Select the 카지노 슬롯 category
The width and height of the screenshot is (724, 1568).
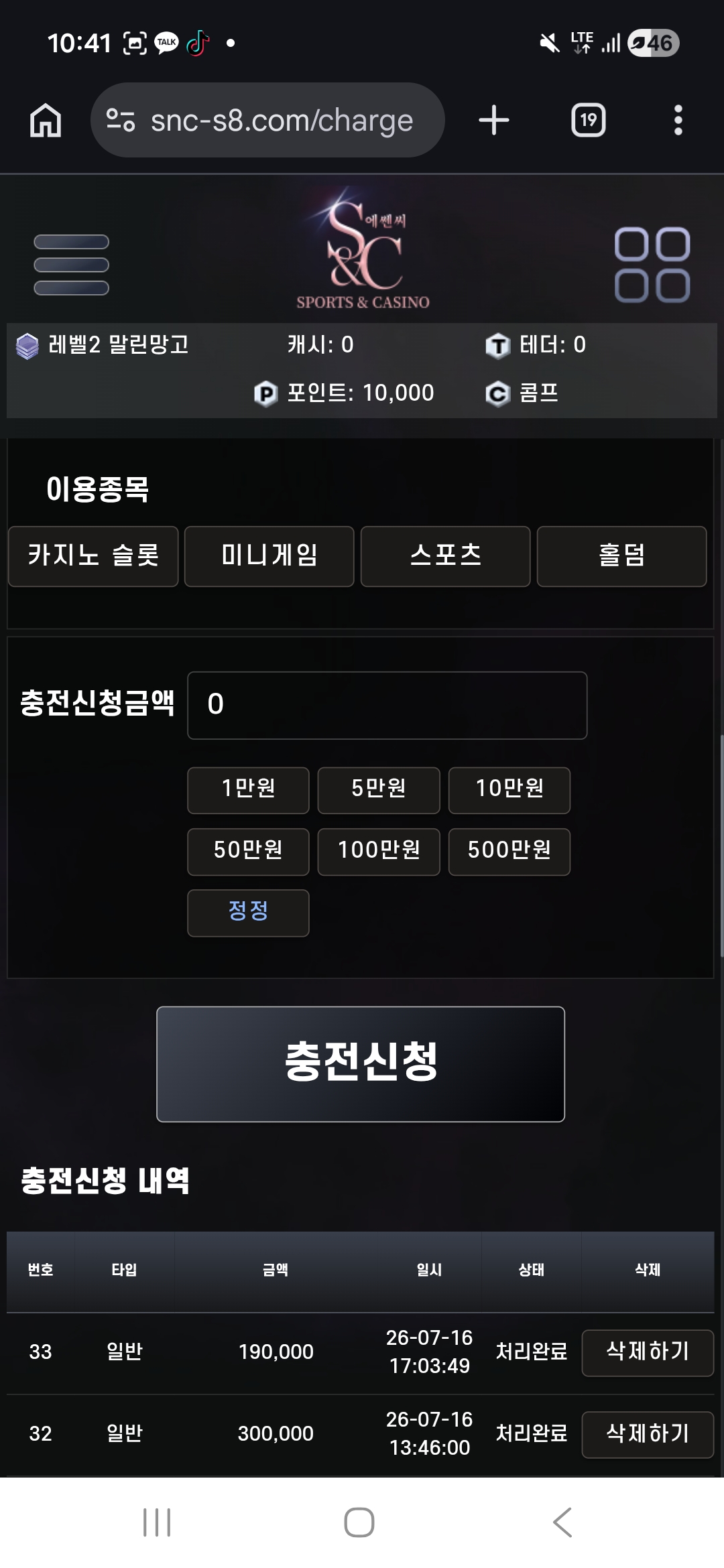point(93,556)
